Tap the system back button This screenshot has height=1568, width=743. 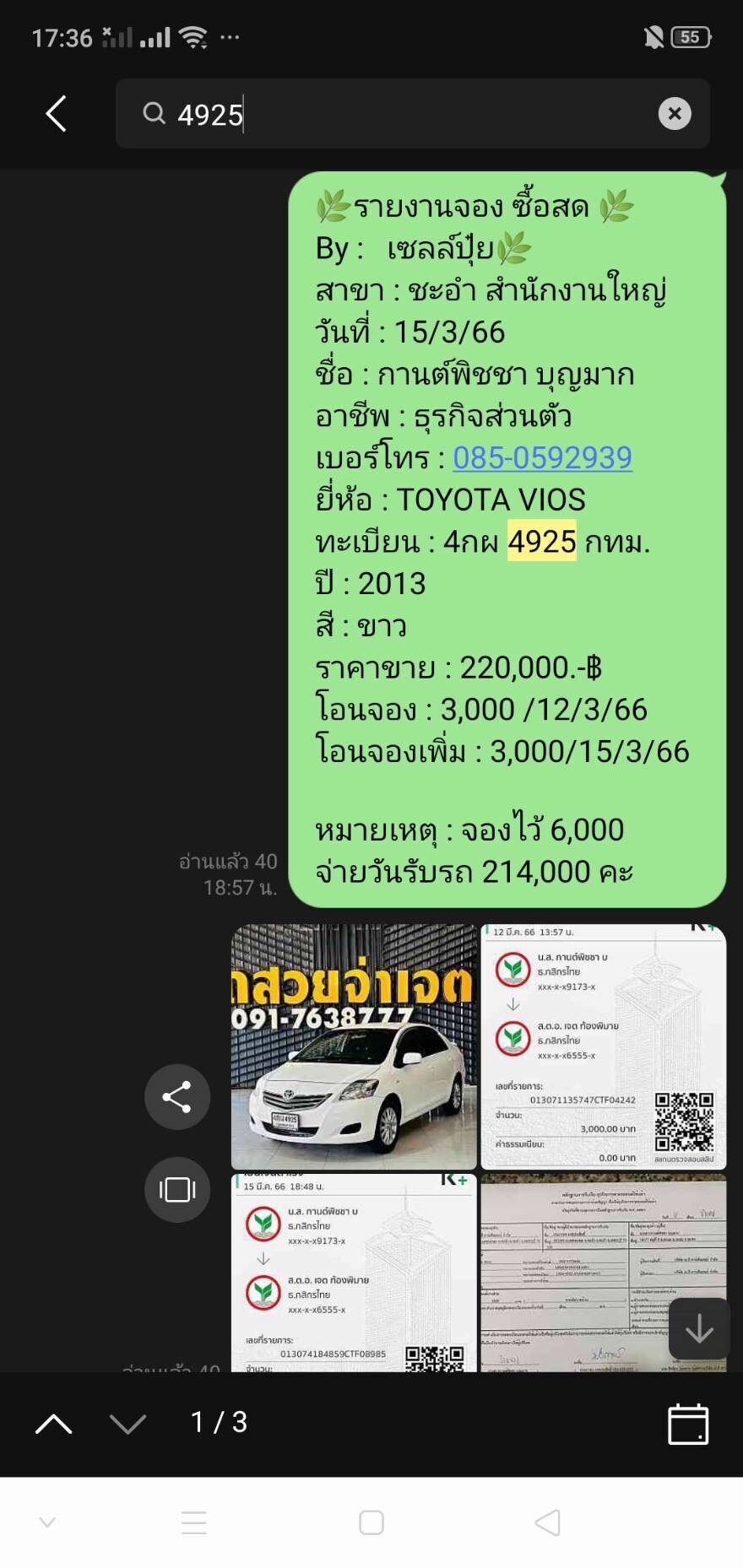click(x=548, y=1522)
